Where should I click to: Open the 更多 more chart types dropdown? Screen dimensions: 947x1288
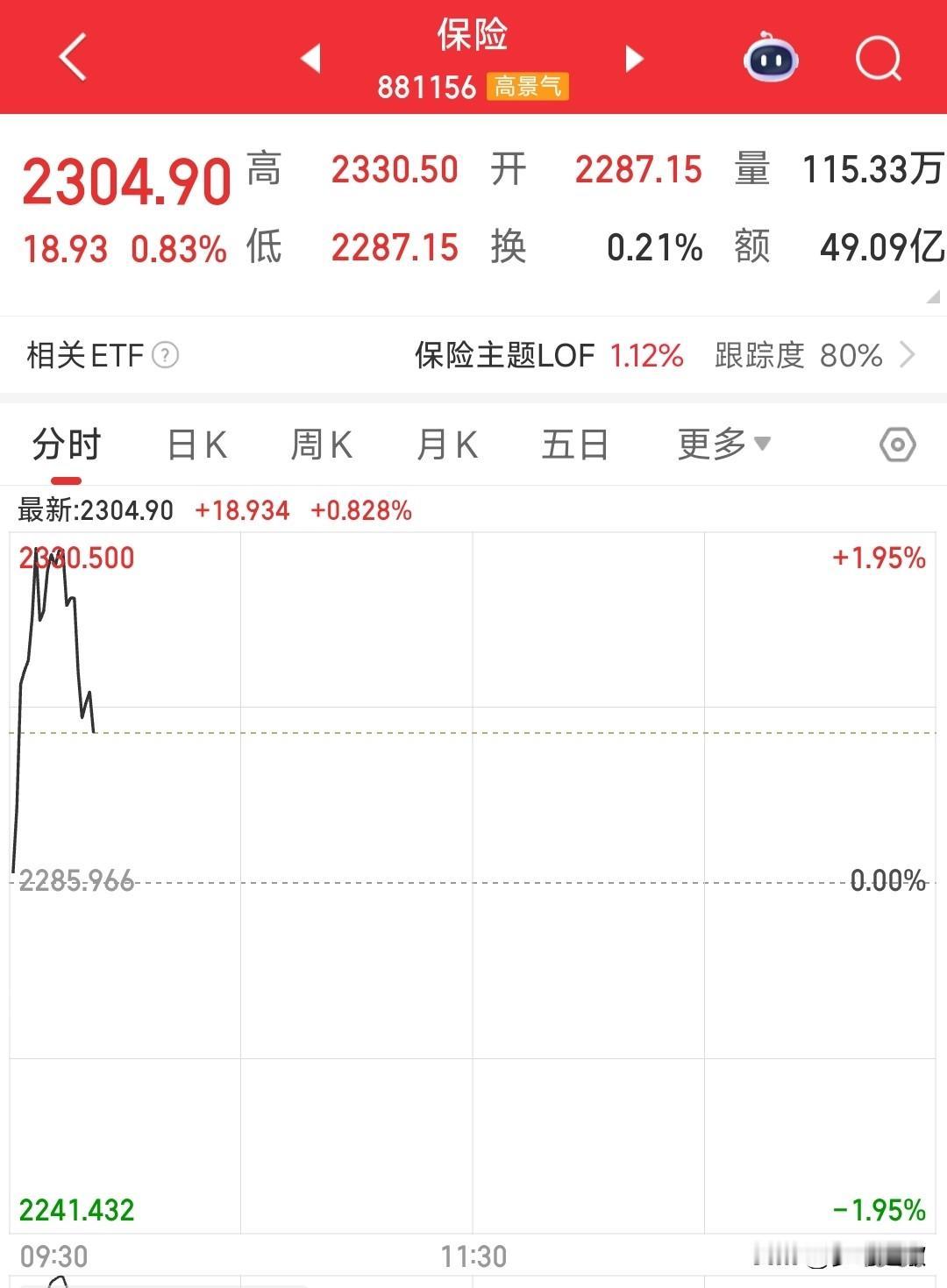coord(719,445)
